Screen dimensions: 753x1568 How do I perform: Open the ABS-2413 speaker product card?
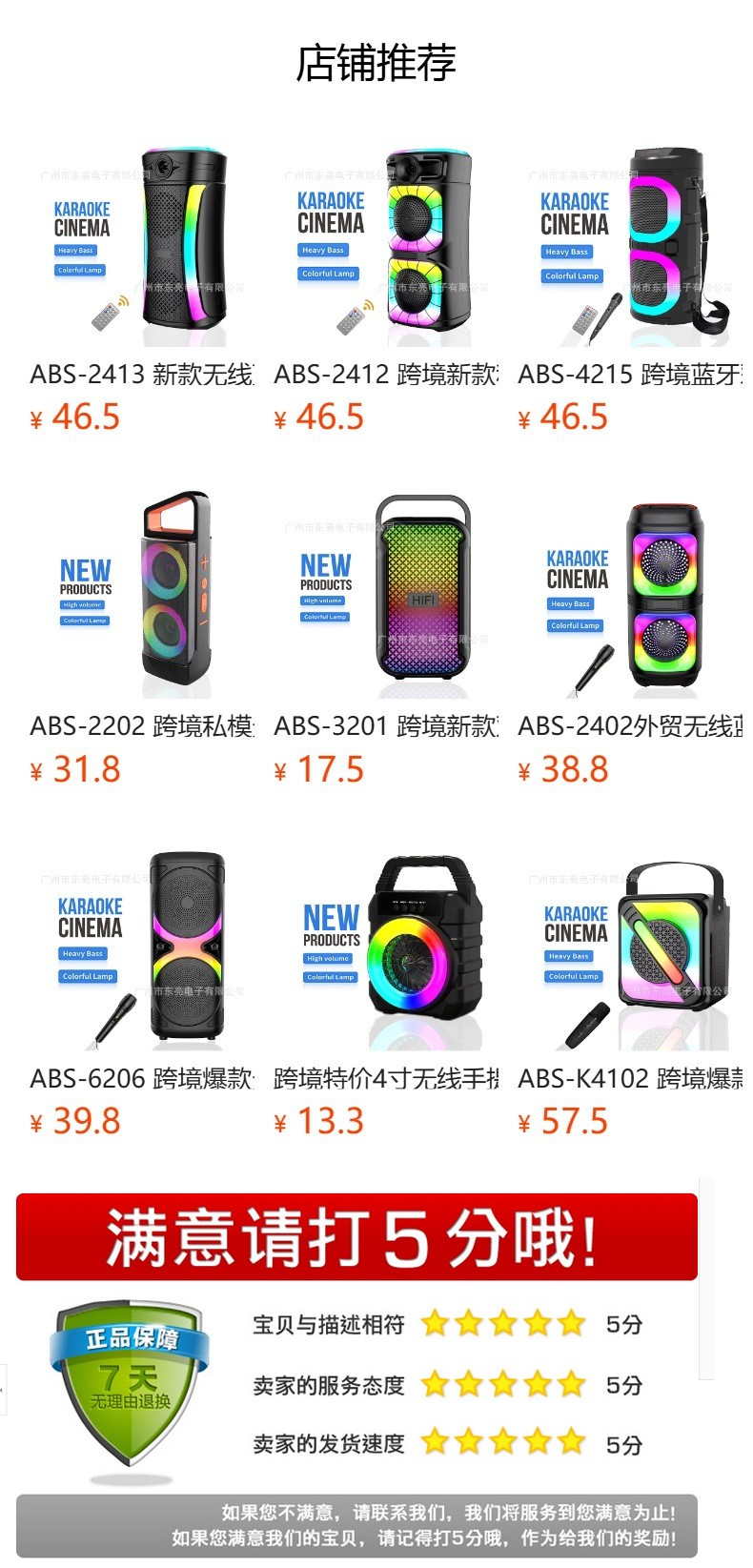[x=141, y=246]
